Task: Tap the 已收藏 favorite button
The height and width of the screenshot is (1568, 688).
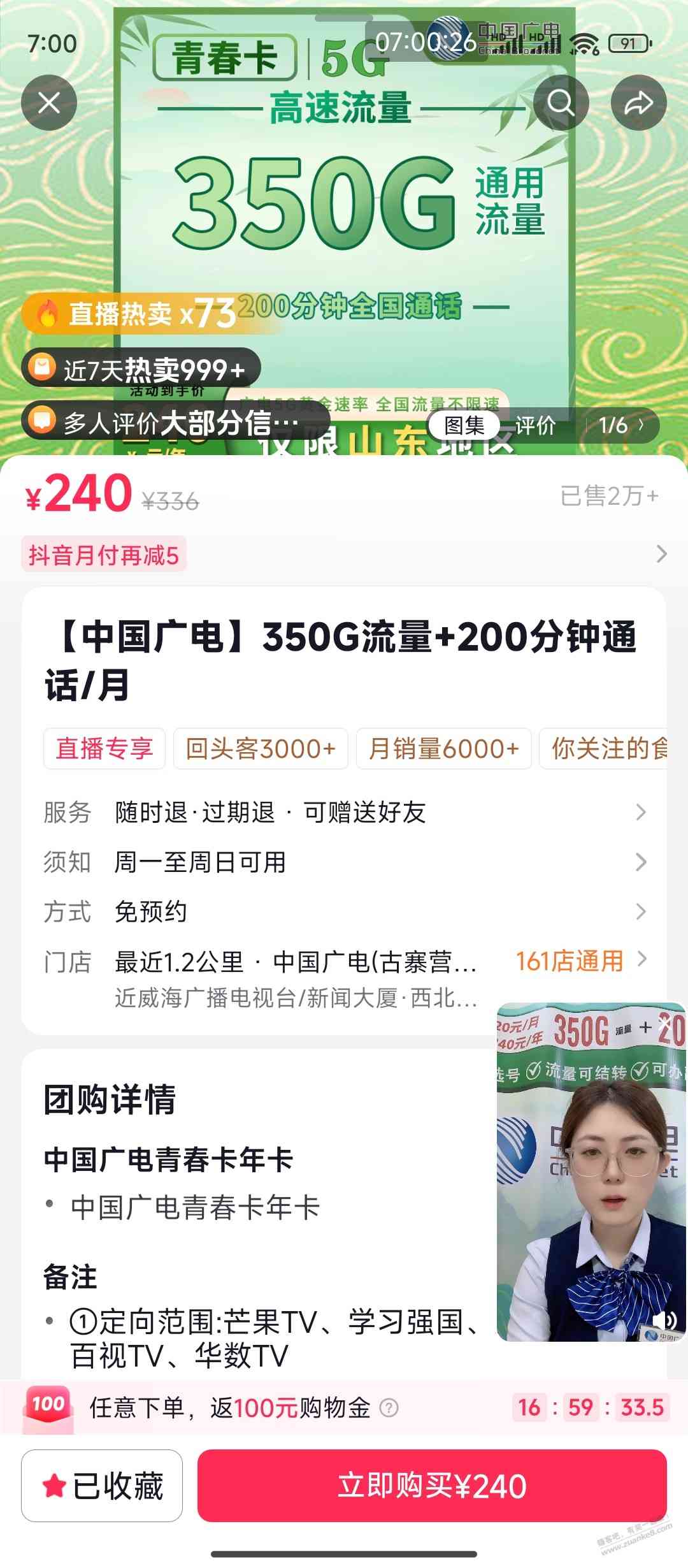Action: point(102,1486)
